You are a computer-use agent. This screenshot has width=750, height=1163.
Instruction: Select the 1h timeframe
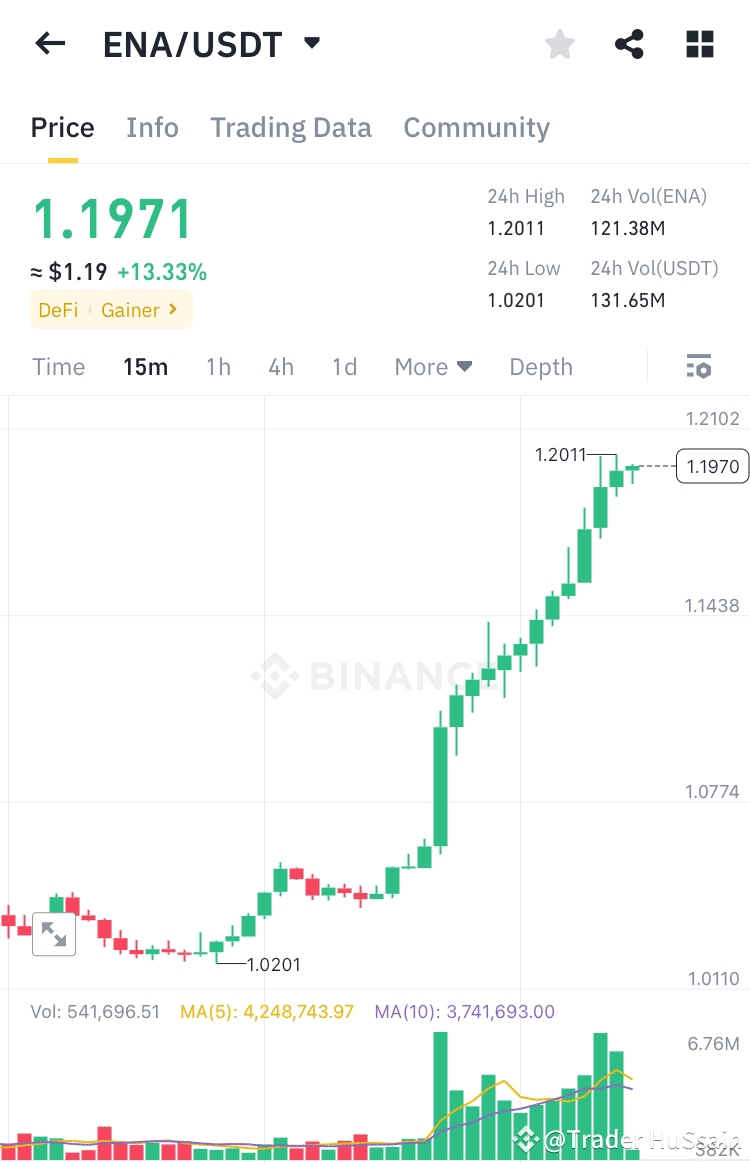pyautogui.click(x=218, y=366)
